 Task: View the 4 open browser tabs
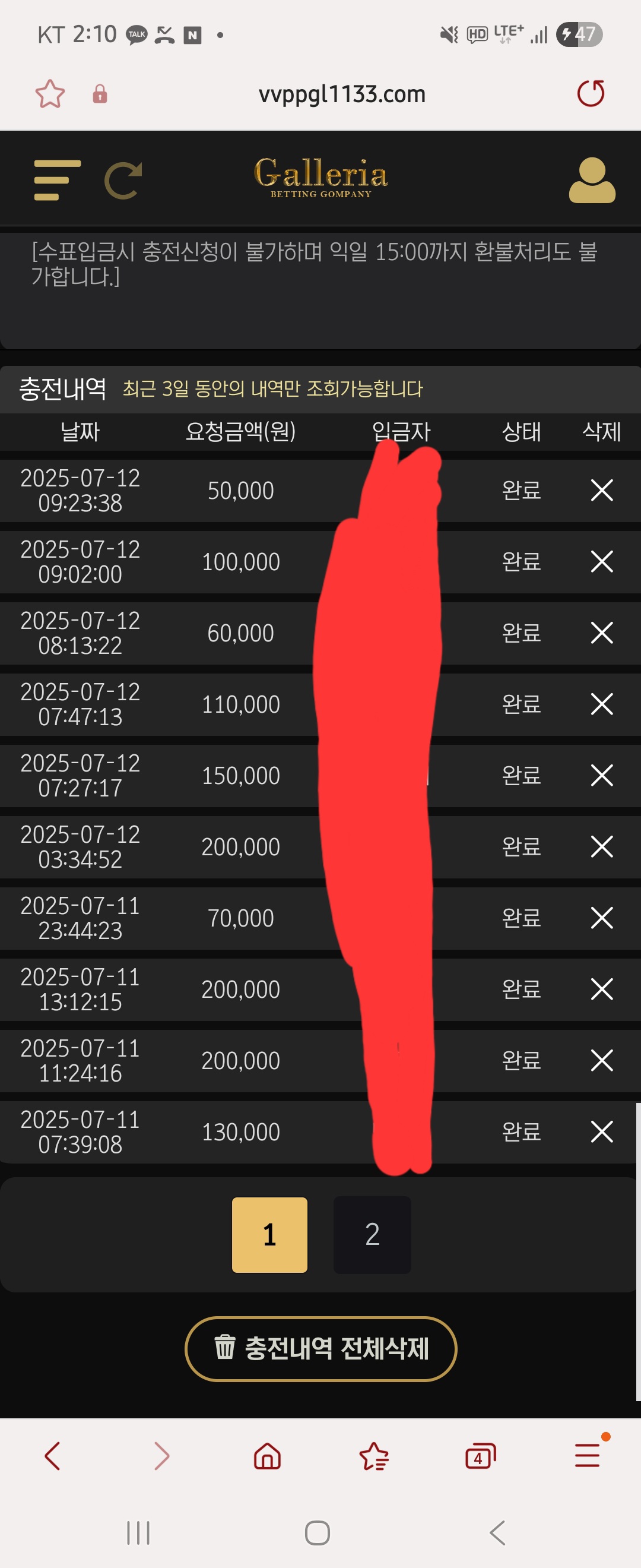pyautogui.click(x=480, y=1456)
